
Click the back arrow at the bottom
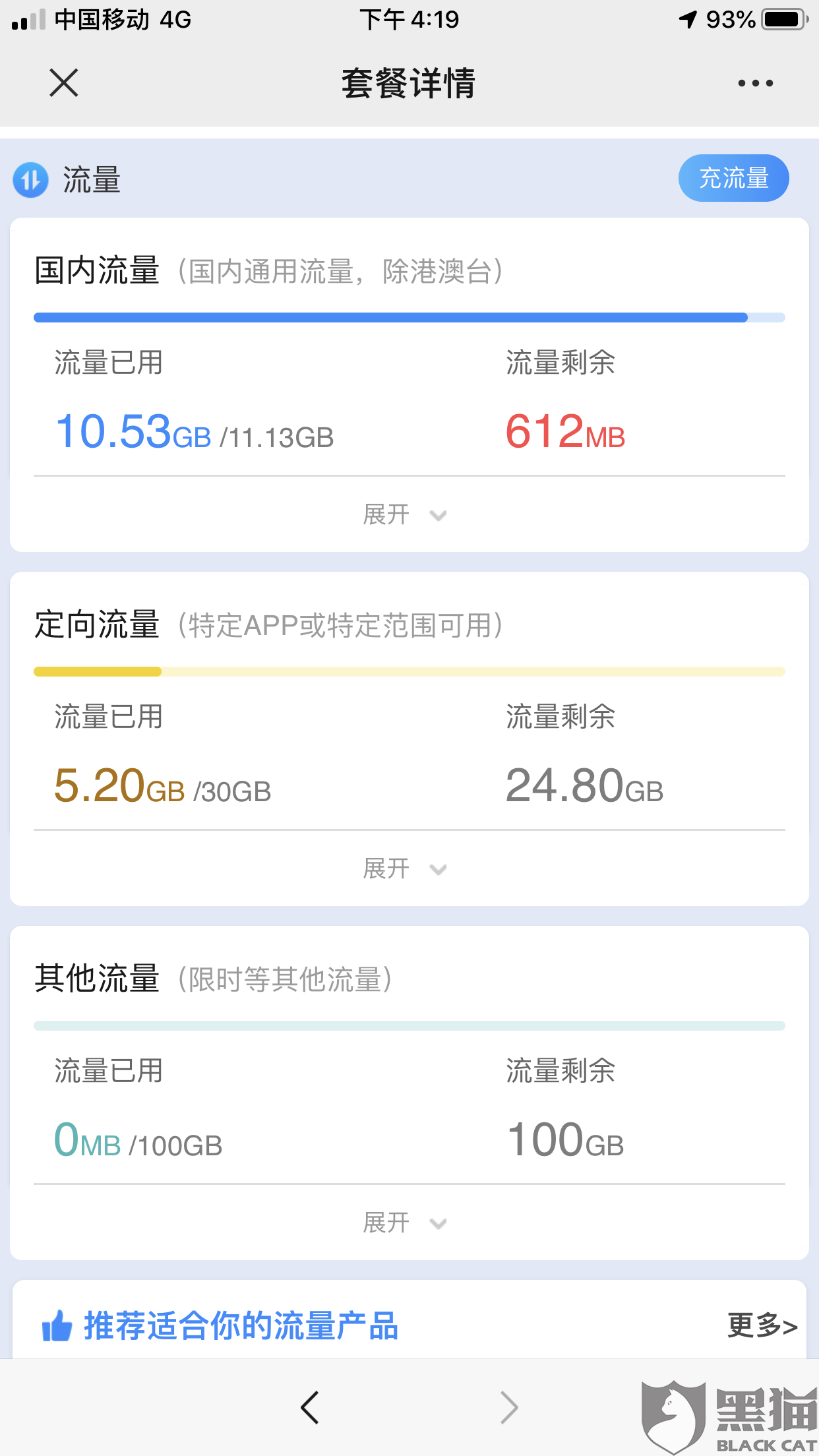point(310,1407)
